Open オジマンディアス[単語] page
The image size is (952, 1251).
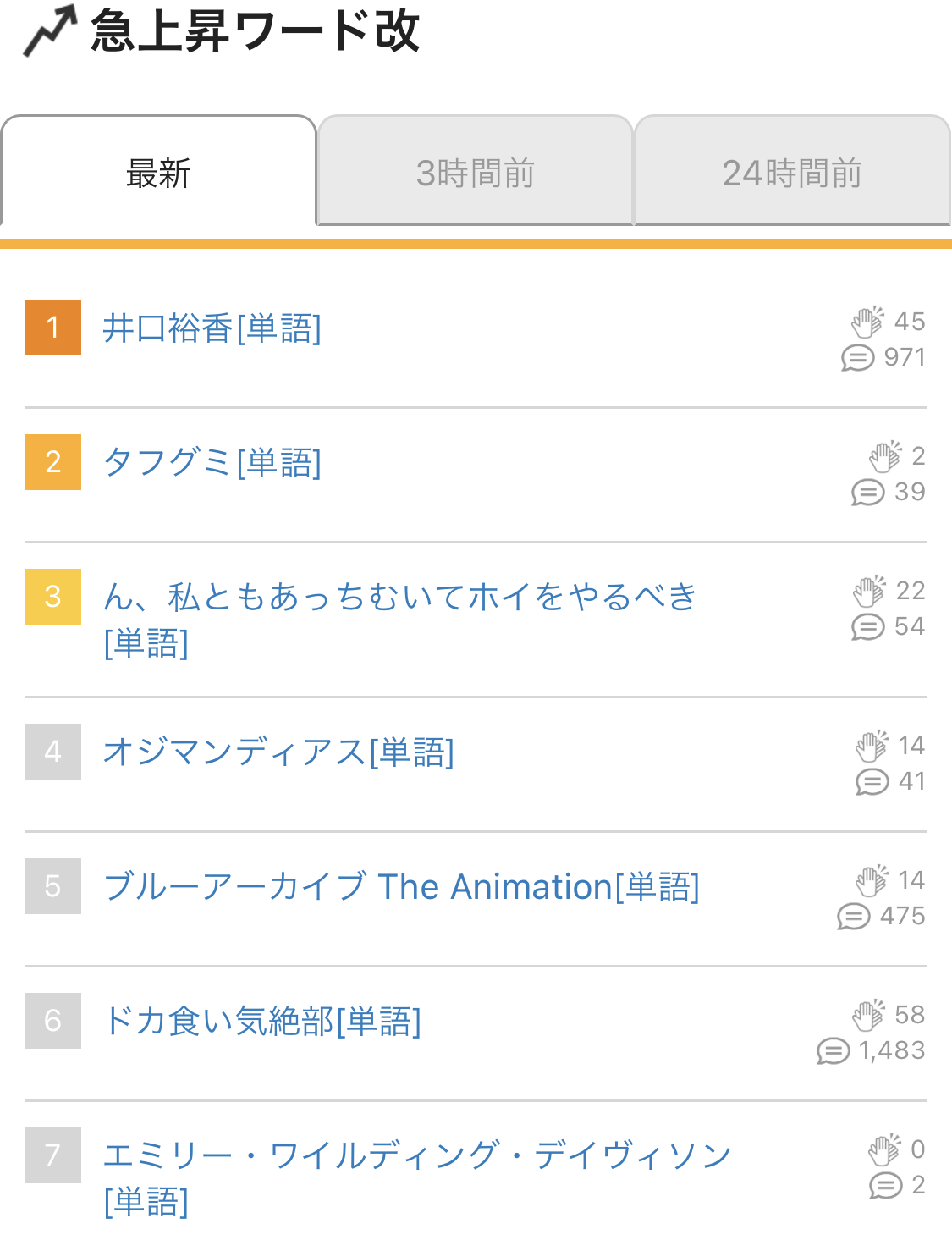pyautogui.click(x=278, y=752)
